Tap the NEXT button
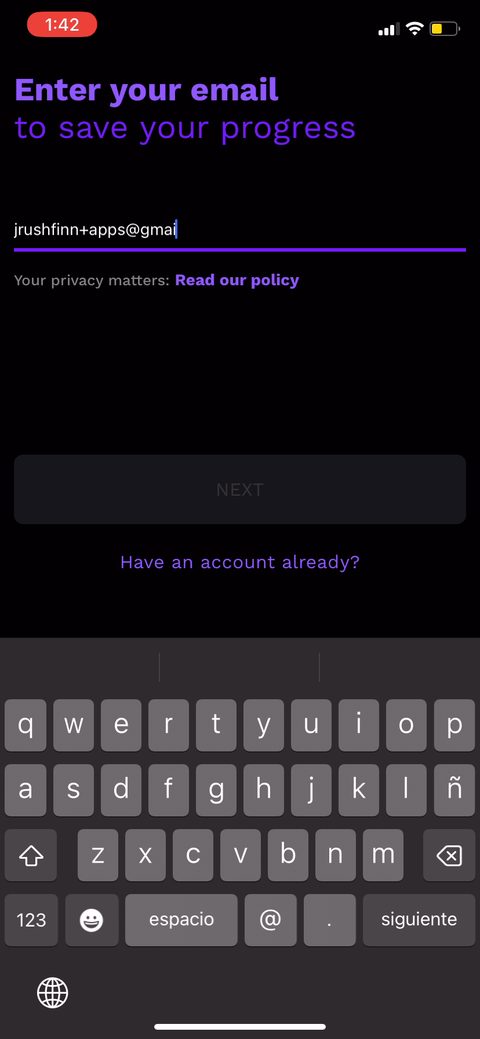480x1039 pixels. (239, 489)
